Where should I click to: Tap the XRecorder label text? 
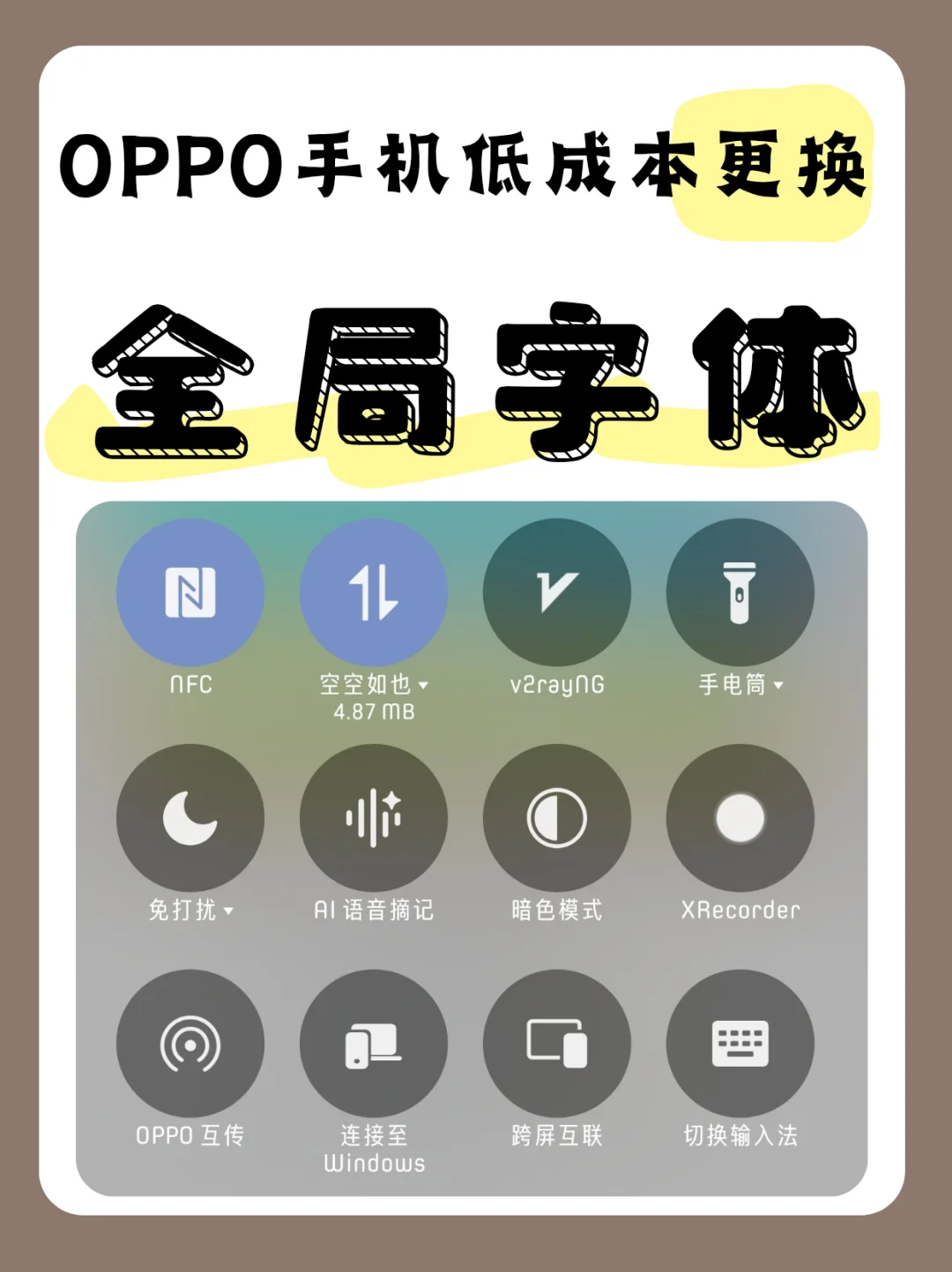[x=740, y=911]
